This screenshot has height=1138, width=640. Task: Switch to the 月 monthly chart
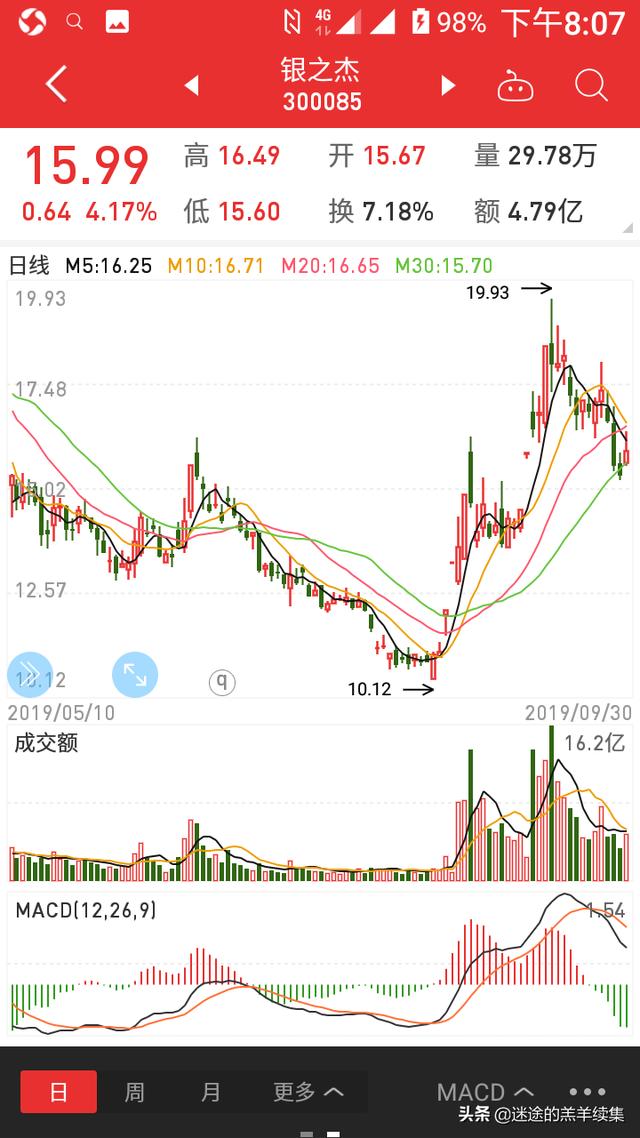tap(210, 1092)
